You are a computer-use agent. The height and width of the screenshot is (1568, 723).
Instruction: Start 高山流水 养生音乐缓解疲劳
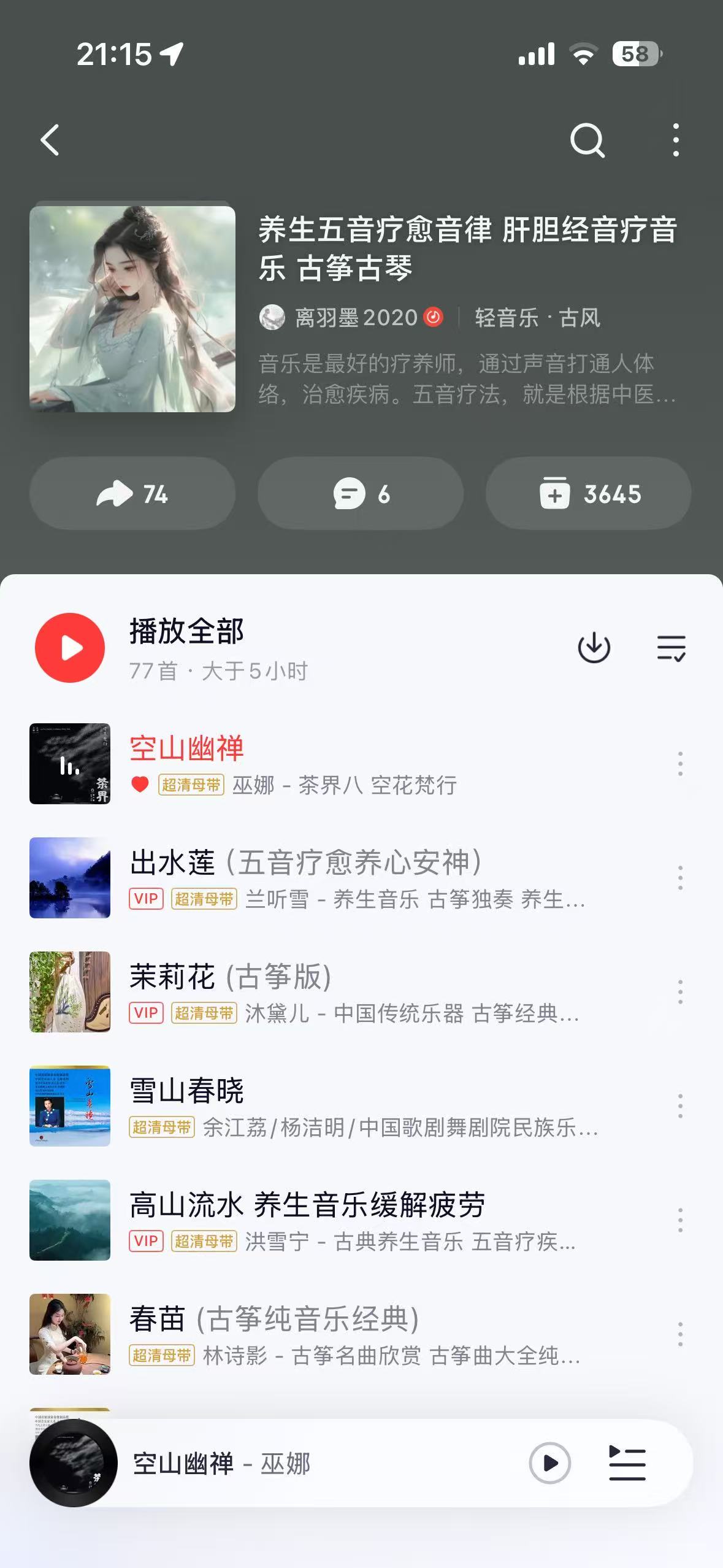click(x=307, y=1220)
